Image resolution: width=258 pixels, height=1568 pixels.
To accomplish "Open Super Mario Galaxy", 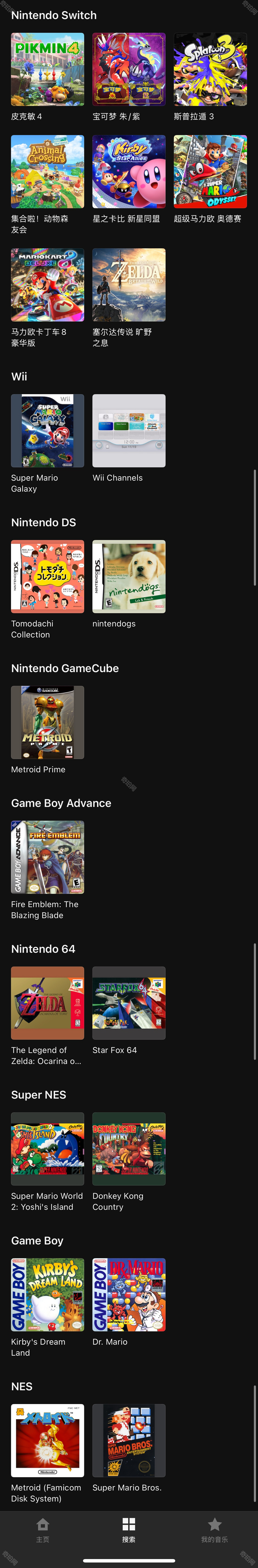I will [47, 431].
